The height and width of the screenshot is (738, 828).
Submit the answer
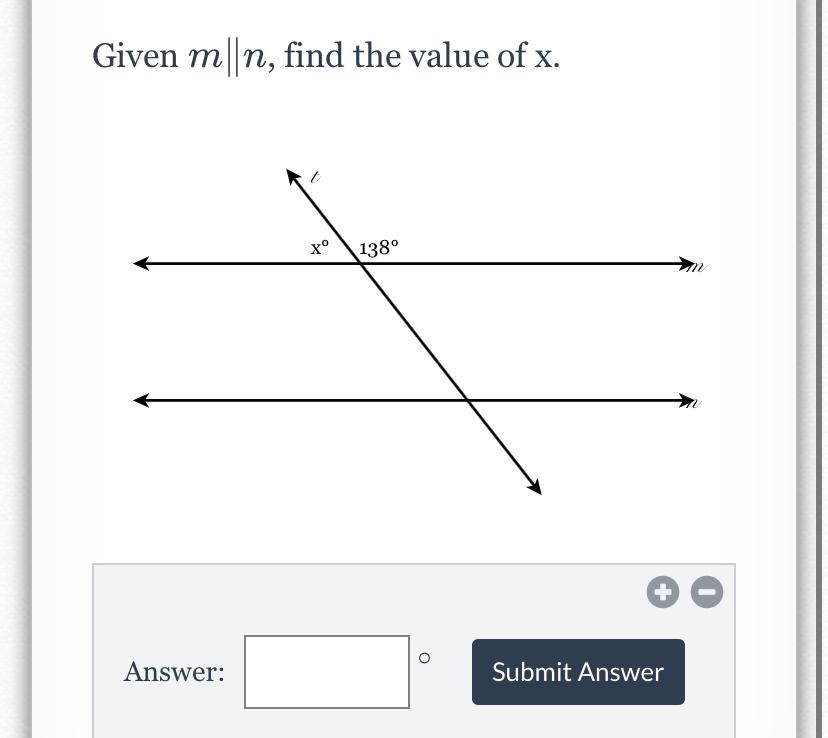point(578,672)
